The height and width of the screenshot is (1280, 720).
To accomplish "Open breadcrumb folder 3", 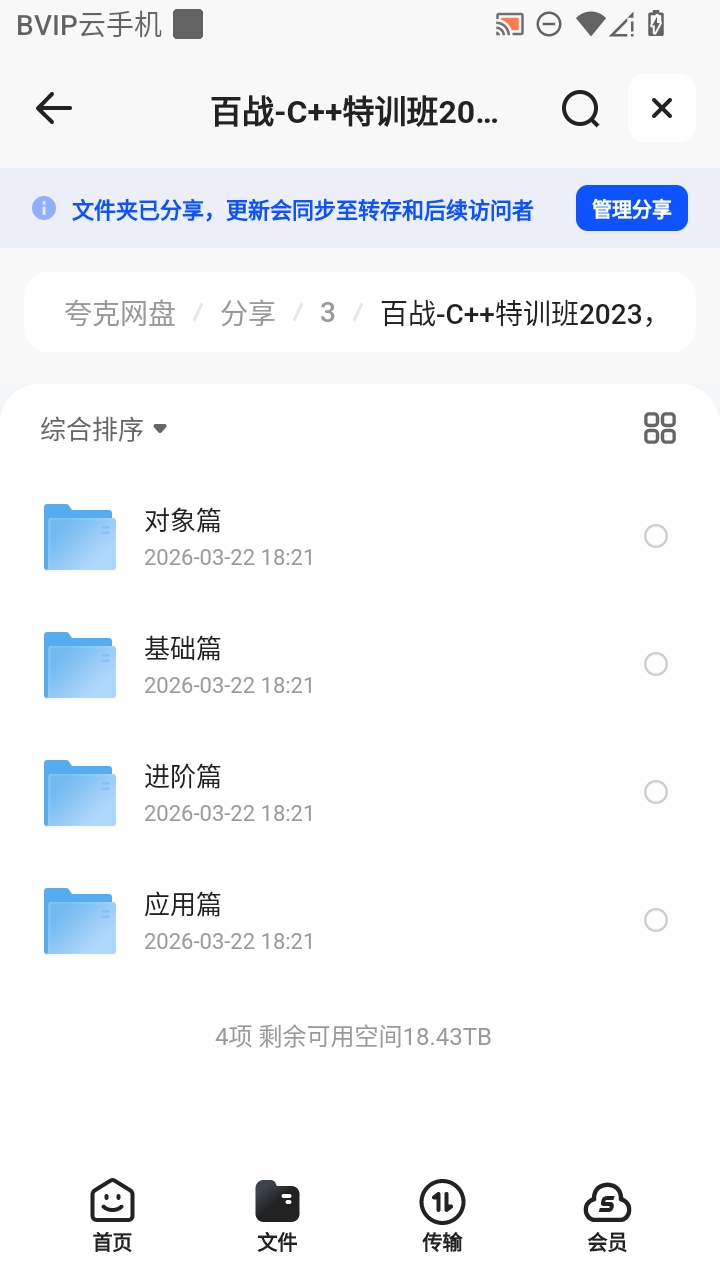I will point(327,313).
